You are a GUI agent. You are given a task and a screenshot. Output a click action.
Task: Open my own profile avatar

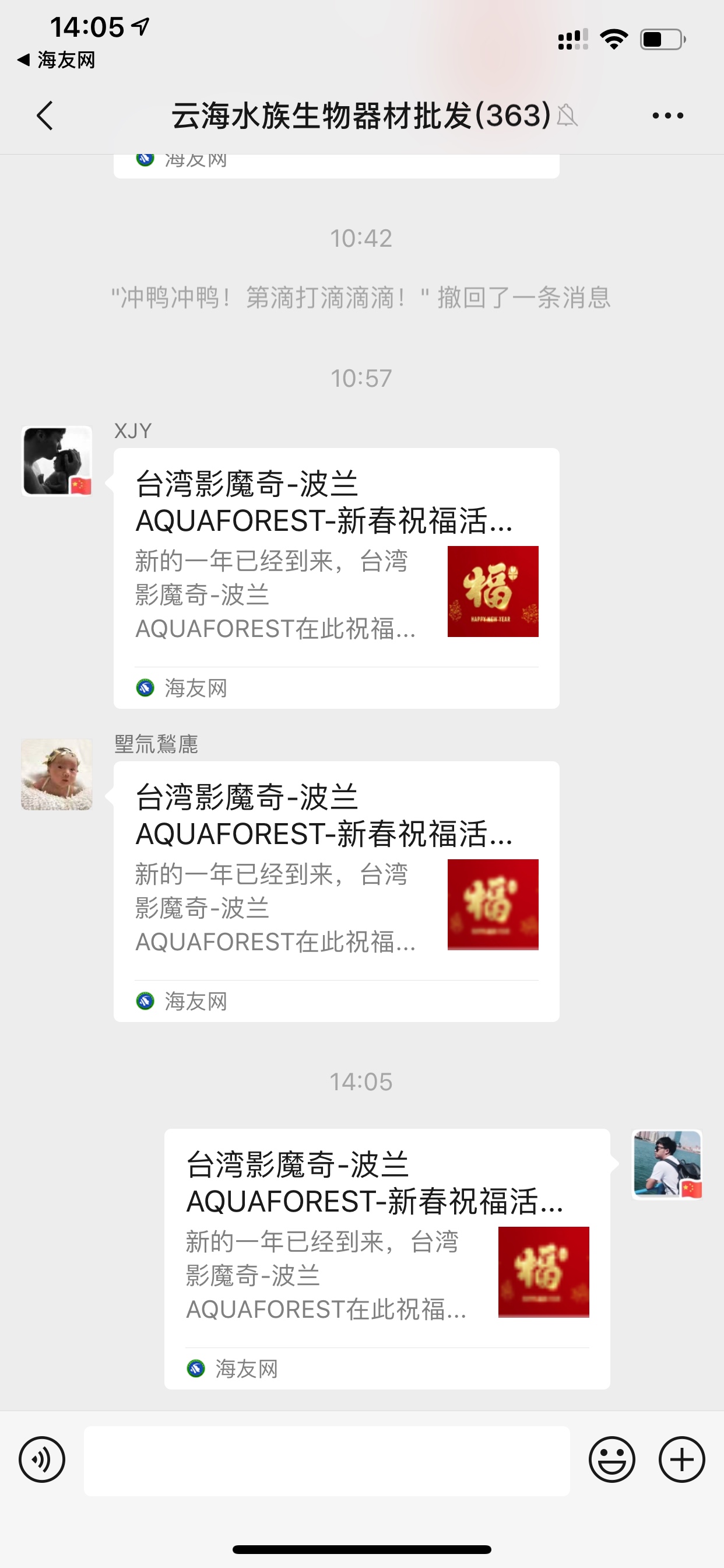tap(667, 1164)
